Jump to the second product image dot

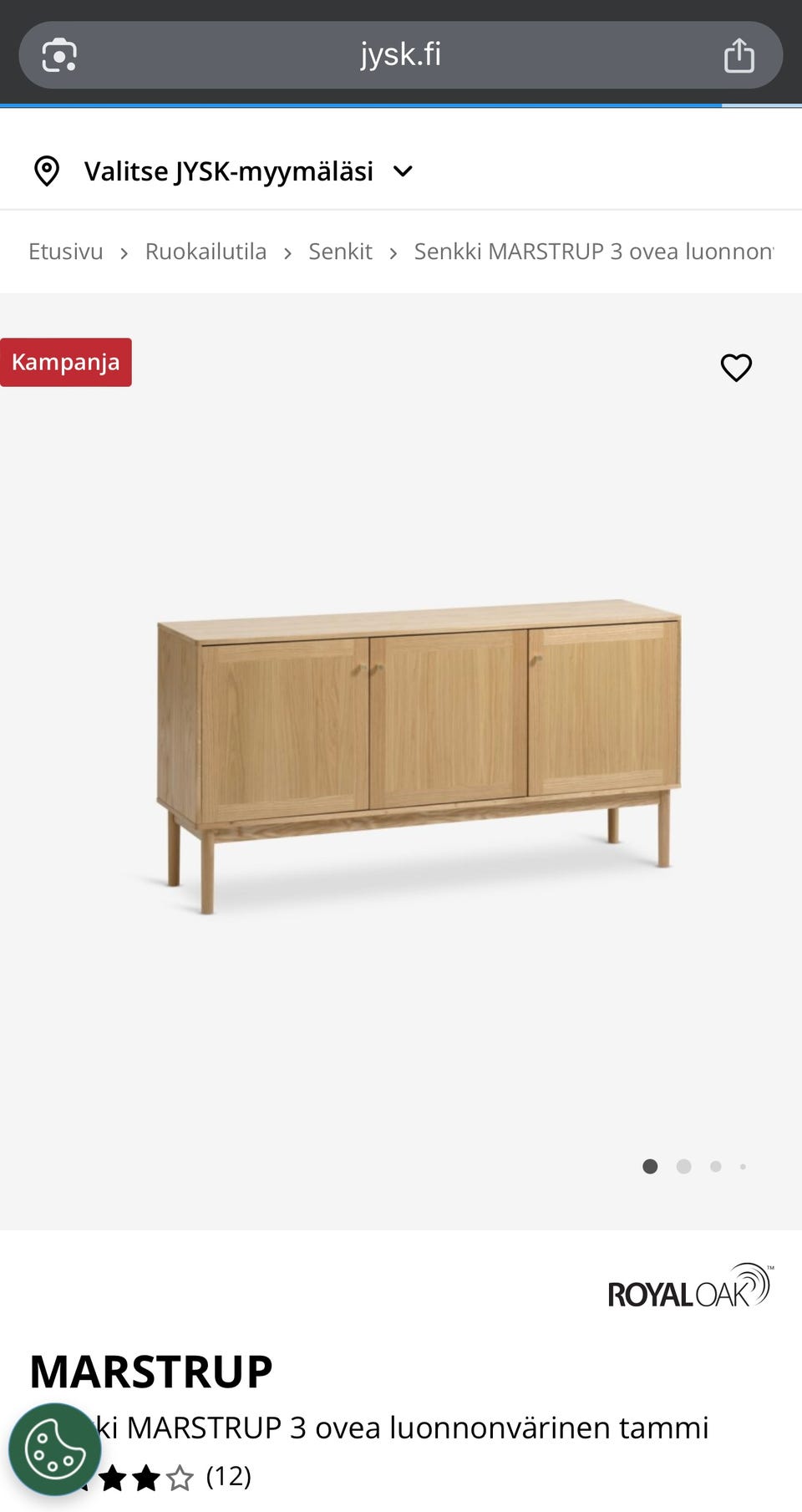click(x=683, y=1166)
